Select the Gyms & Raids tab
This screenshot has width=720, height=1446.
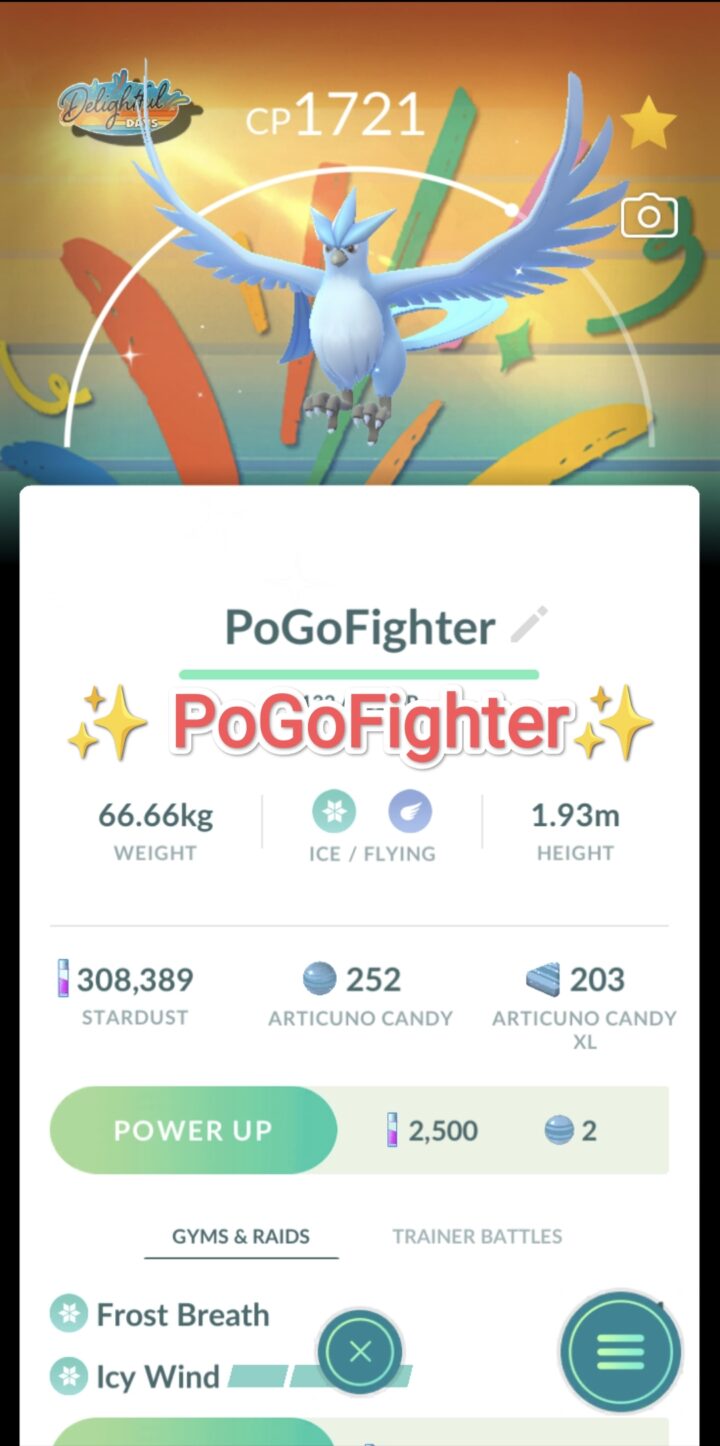pyautogui.click(x=241, y=1236)
